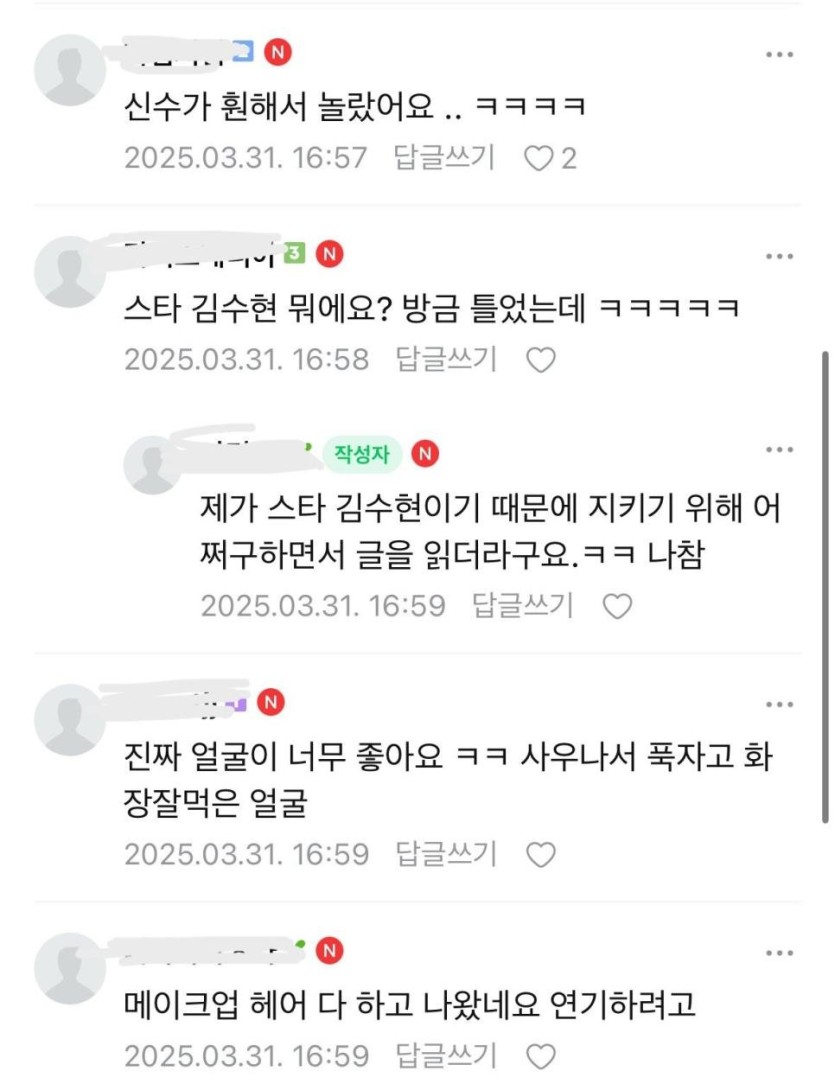Open more options on the author's reply

780,450
